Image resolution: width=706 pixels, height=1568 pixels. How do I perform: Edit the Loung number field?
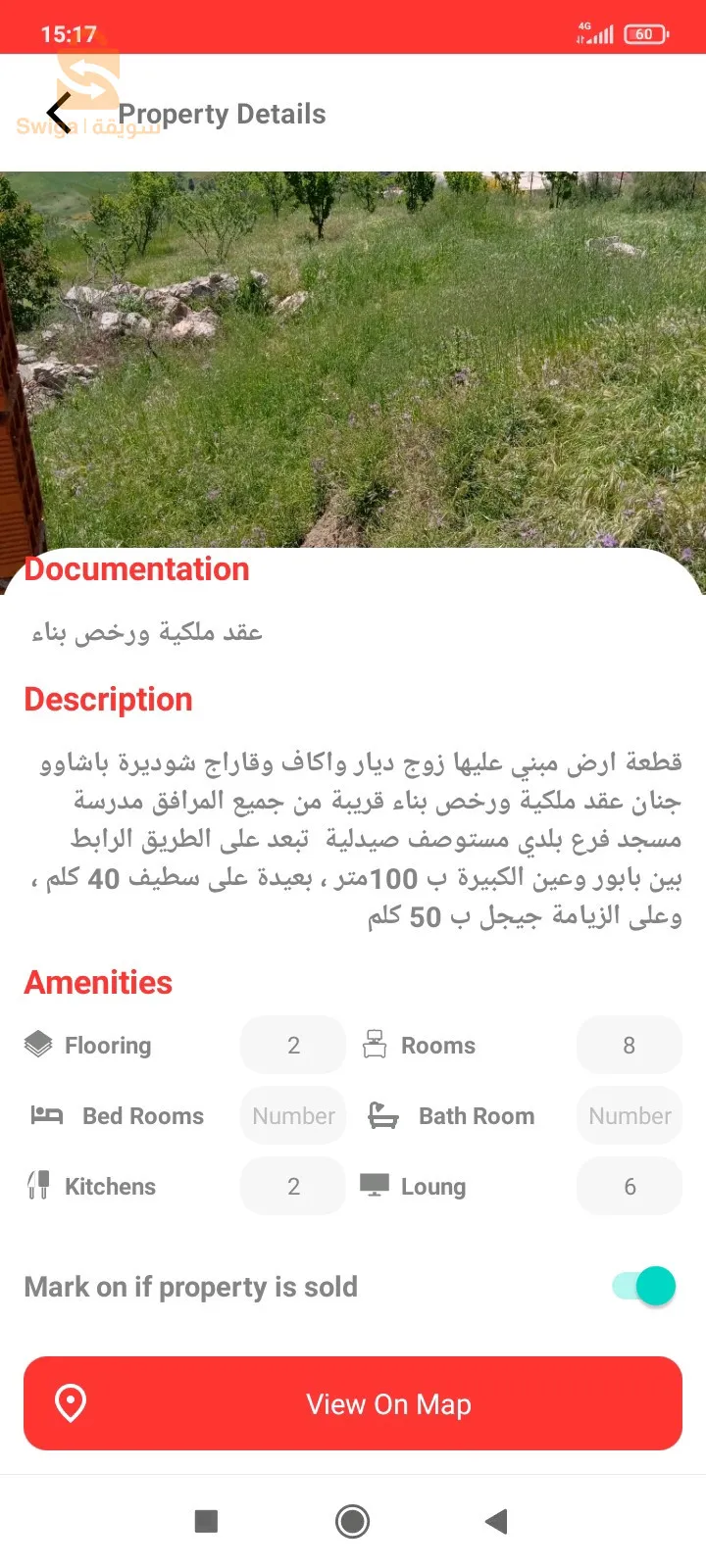(x=630, y=1187)
